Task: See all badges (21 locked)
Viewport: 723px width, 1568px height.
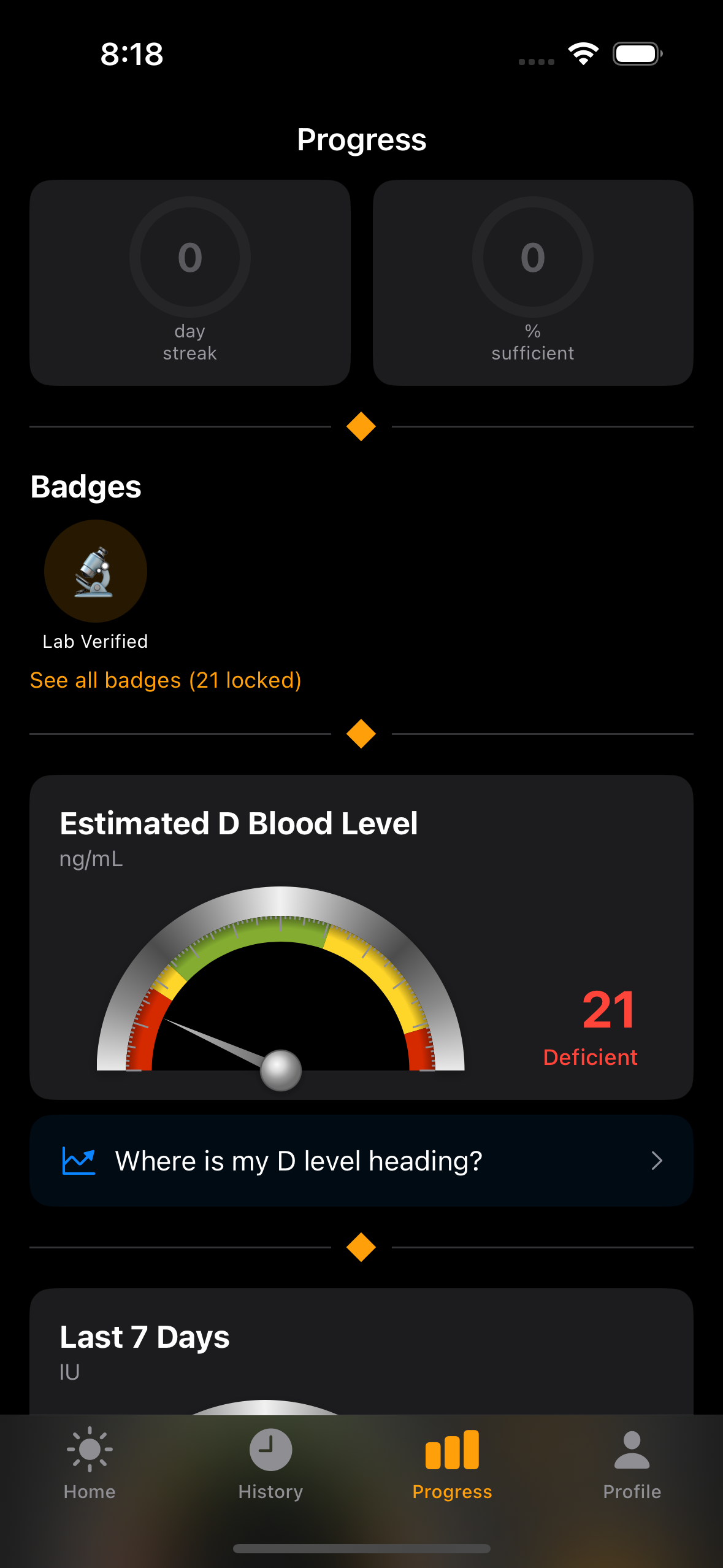Action: click(166, 680)
